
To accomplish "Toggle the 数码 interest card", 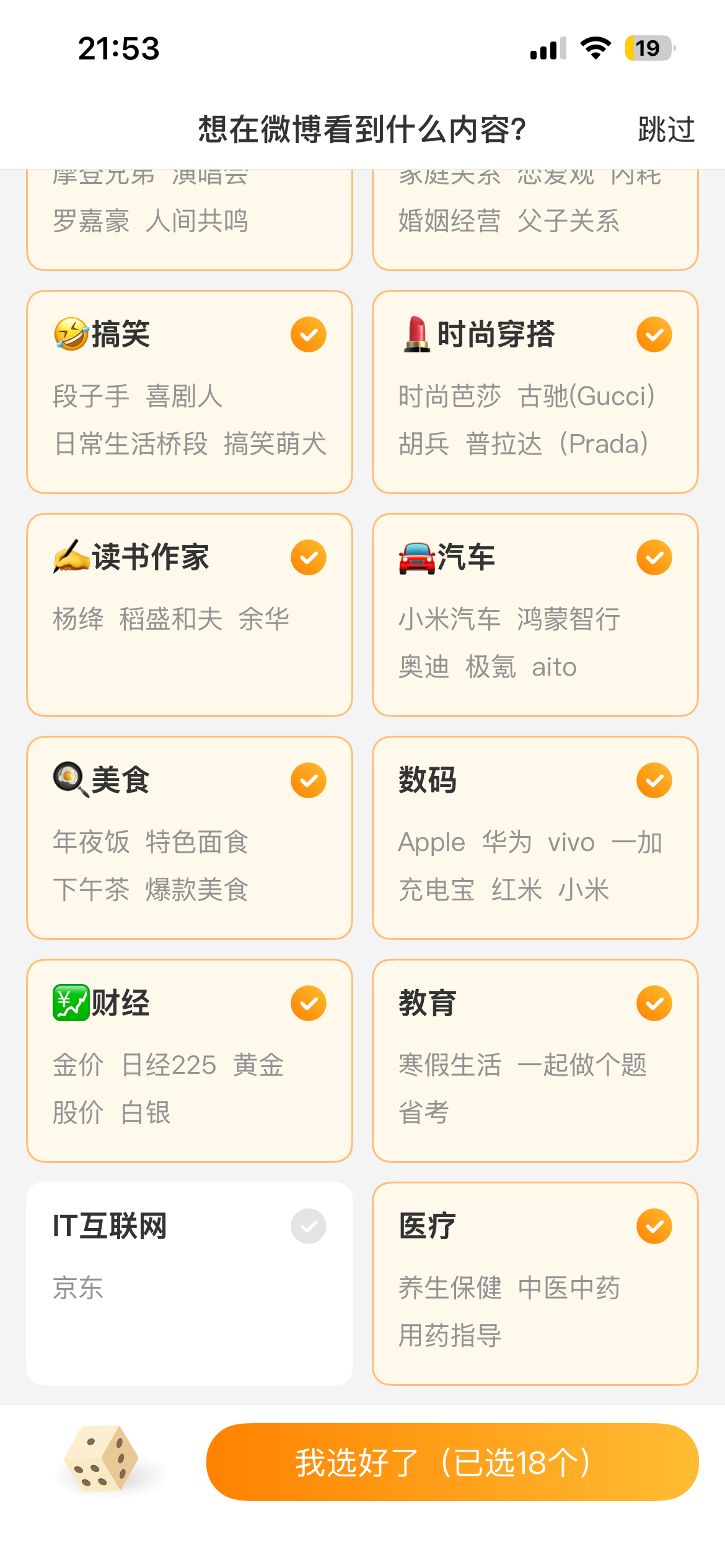I will click(x=535, y=837).
